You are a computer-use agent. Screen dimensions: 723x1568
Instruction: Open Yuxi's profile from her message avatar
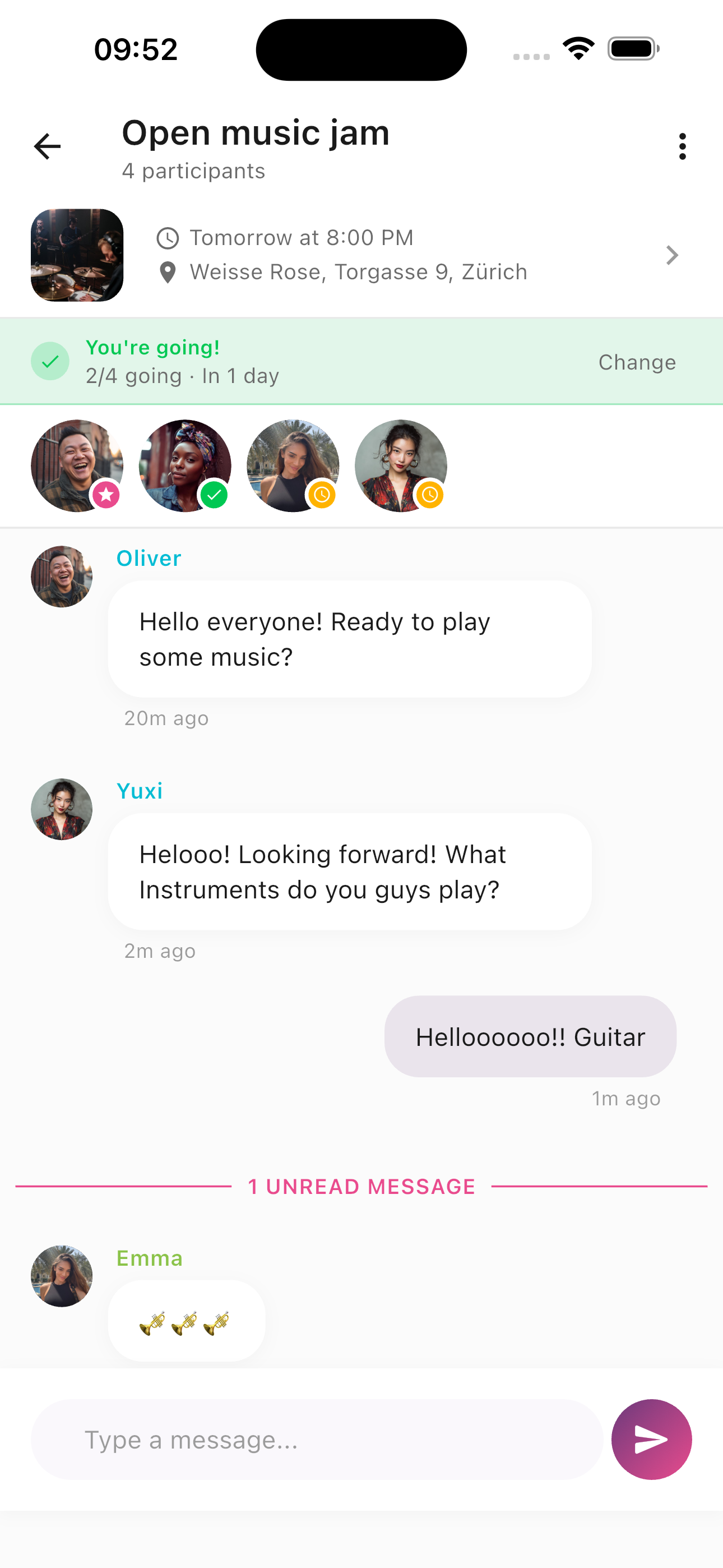[62, 809]
